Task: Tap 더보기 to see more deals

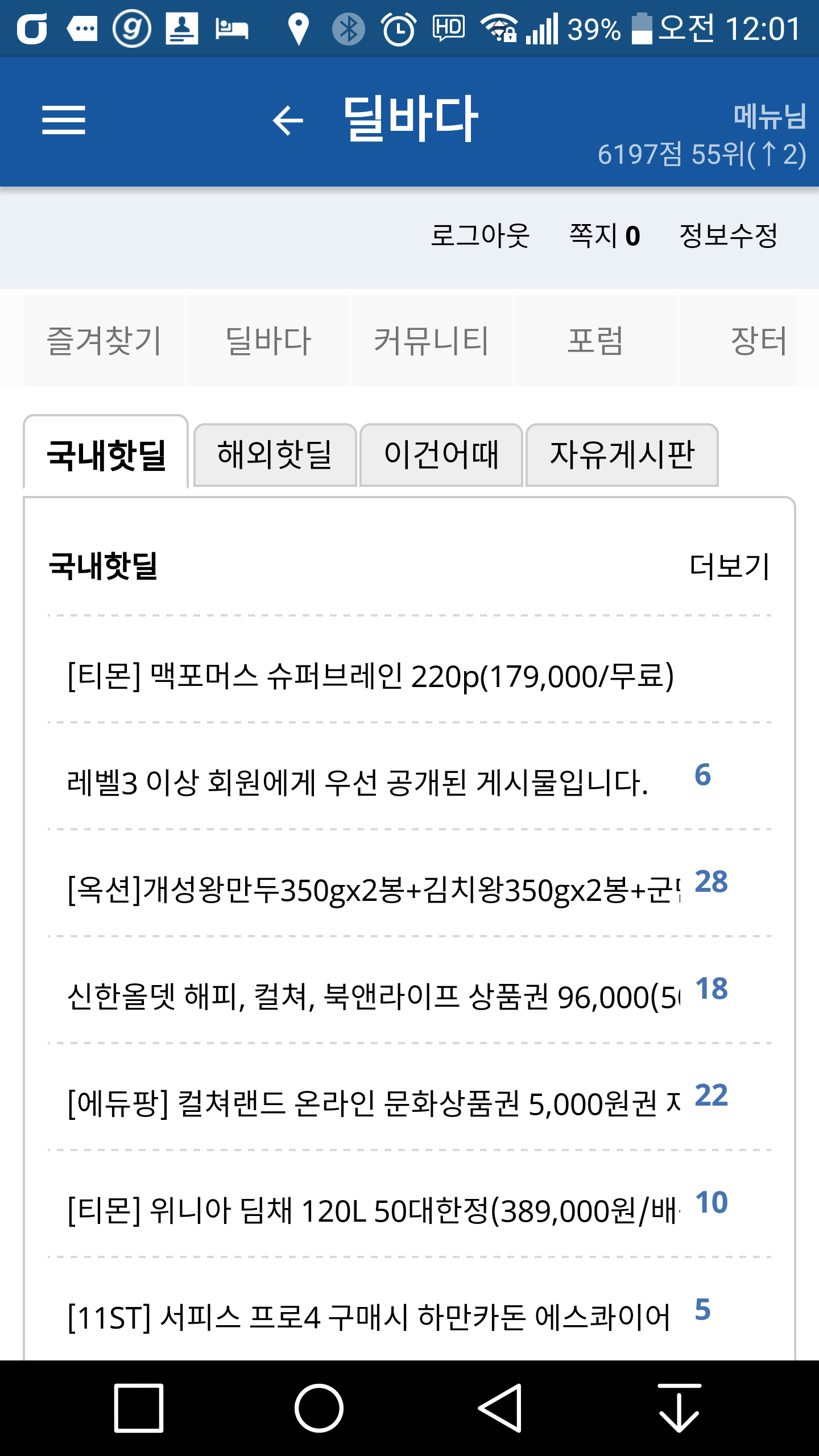Action: pyautogui.click(x=729, y=566)
